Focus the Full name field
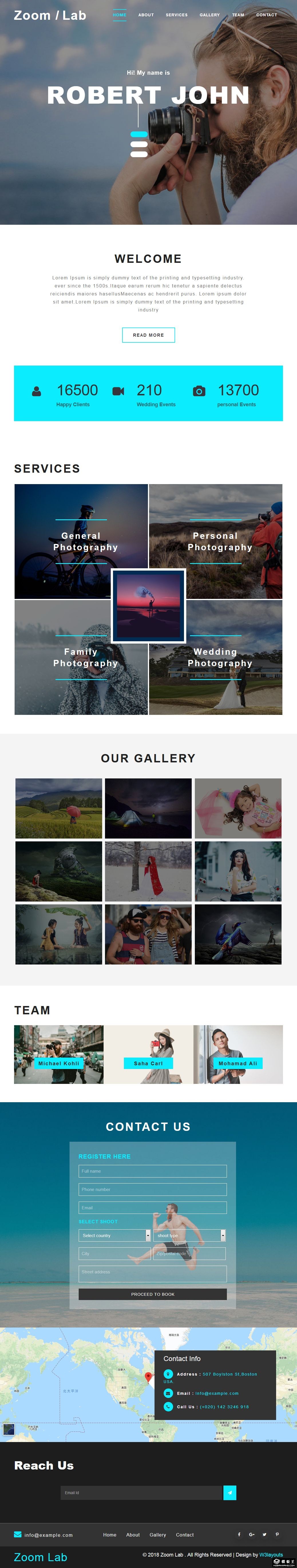Image resolution: width=297 pixels, height=1568 pixels. coord(152,1171)
